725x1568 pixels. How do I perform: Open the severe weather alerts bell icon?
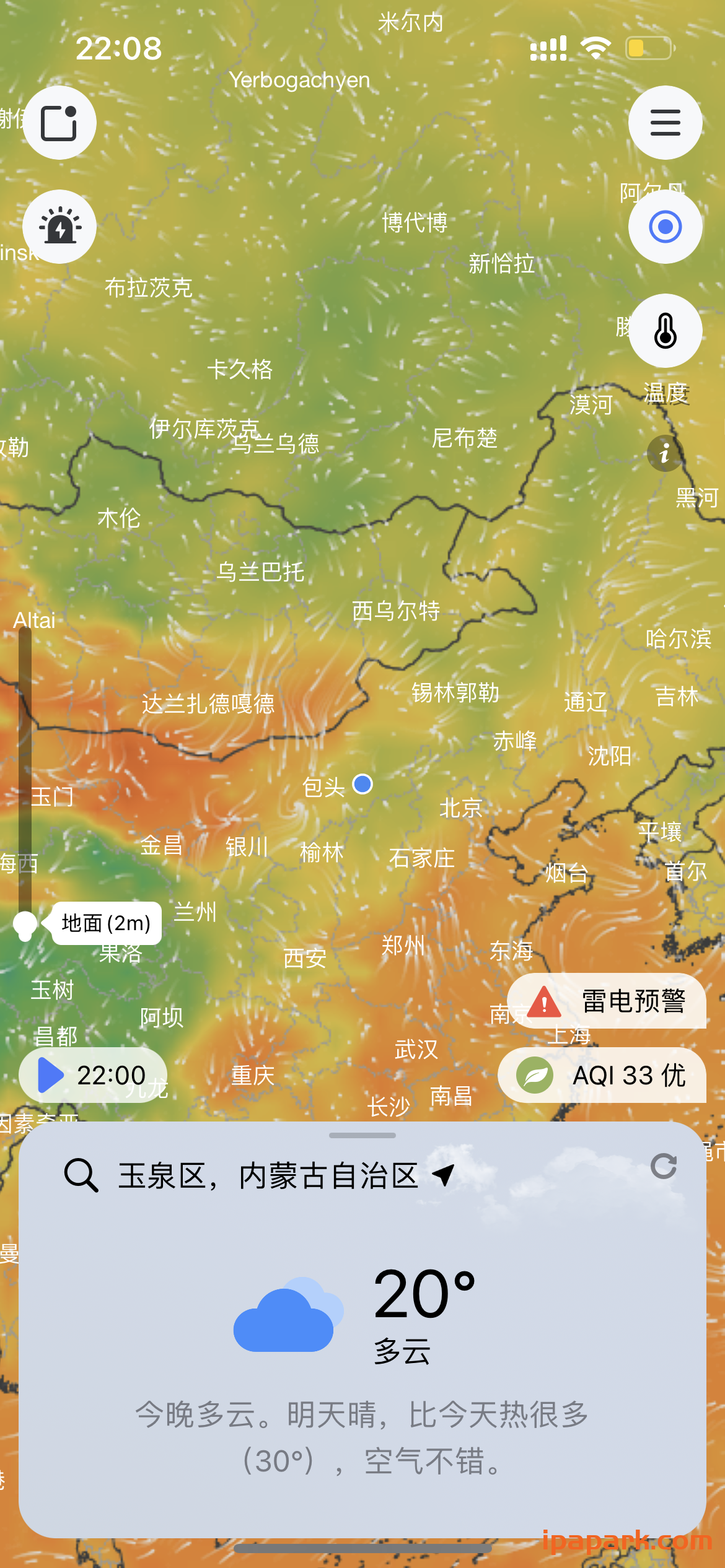59,227
